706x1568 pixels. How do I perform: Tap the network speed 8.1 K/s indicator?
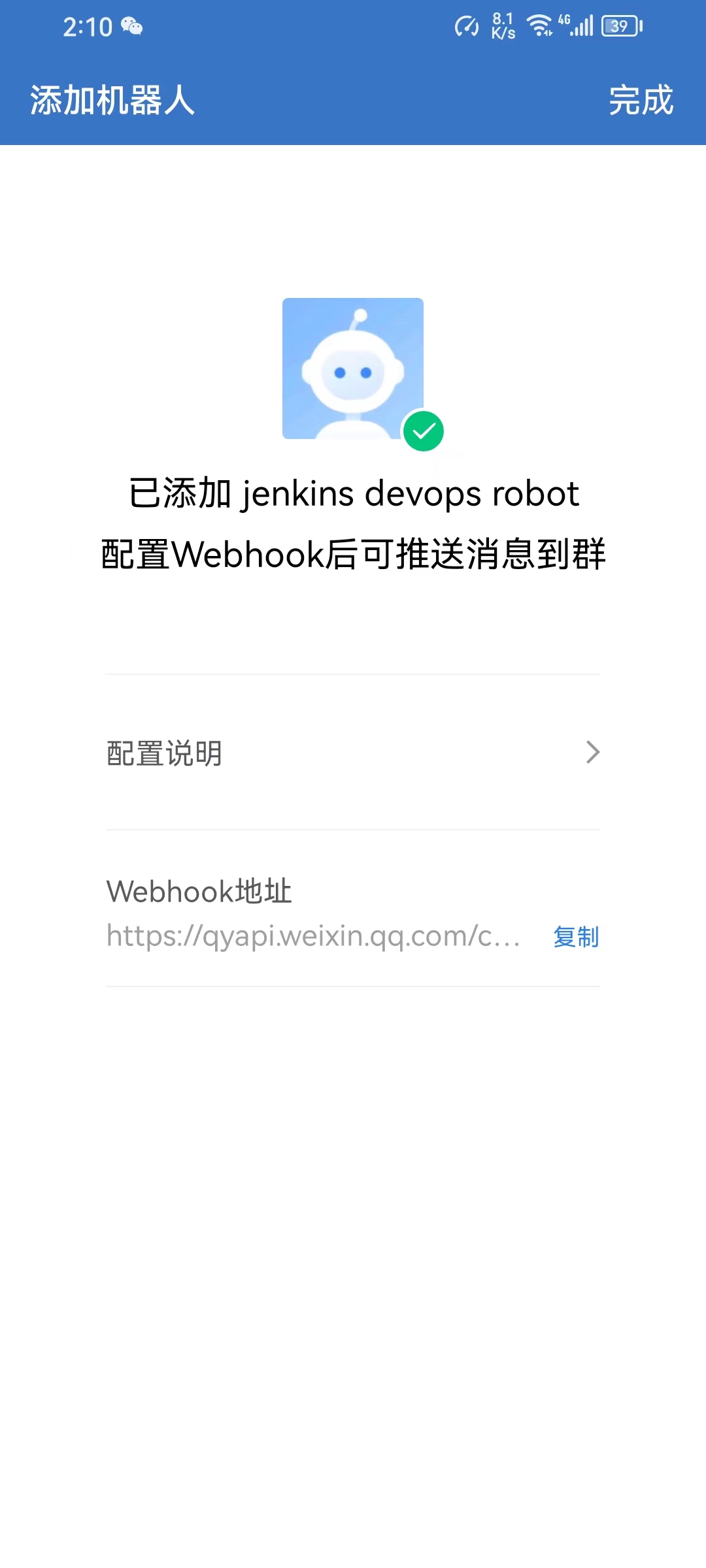point(502,26)
